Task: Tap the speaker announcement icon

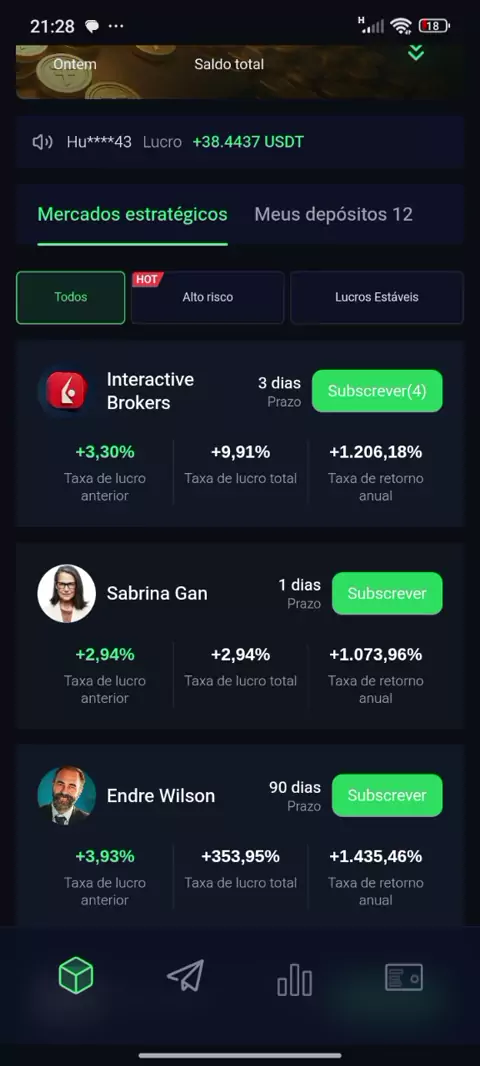Action: [x=42, y=142]
